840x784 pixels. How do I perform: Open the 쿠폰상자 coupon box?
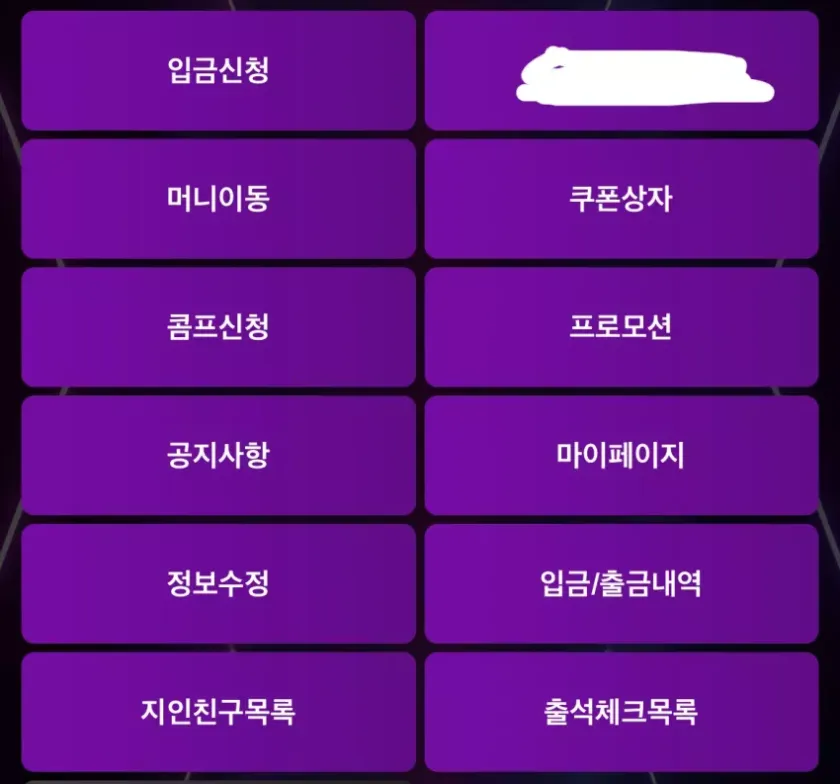point(621,199)
